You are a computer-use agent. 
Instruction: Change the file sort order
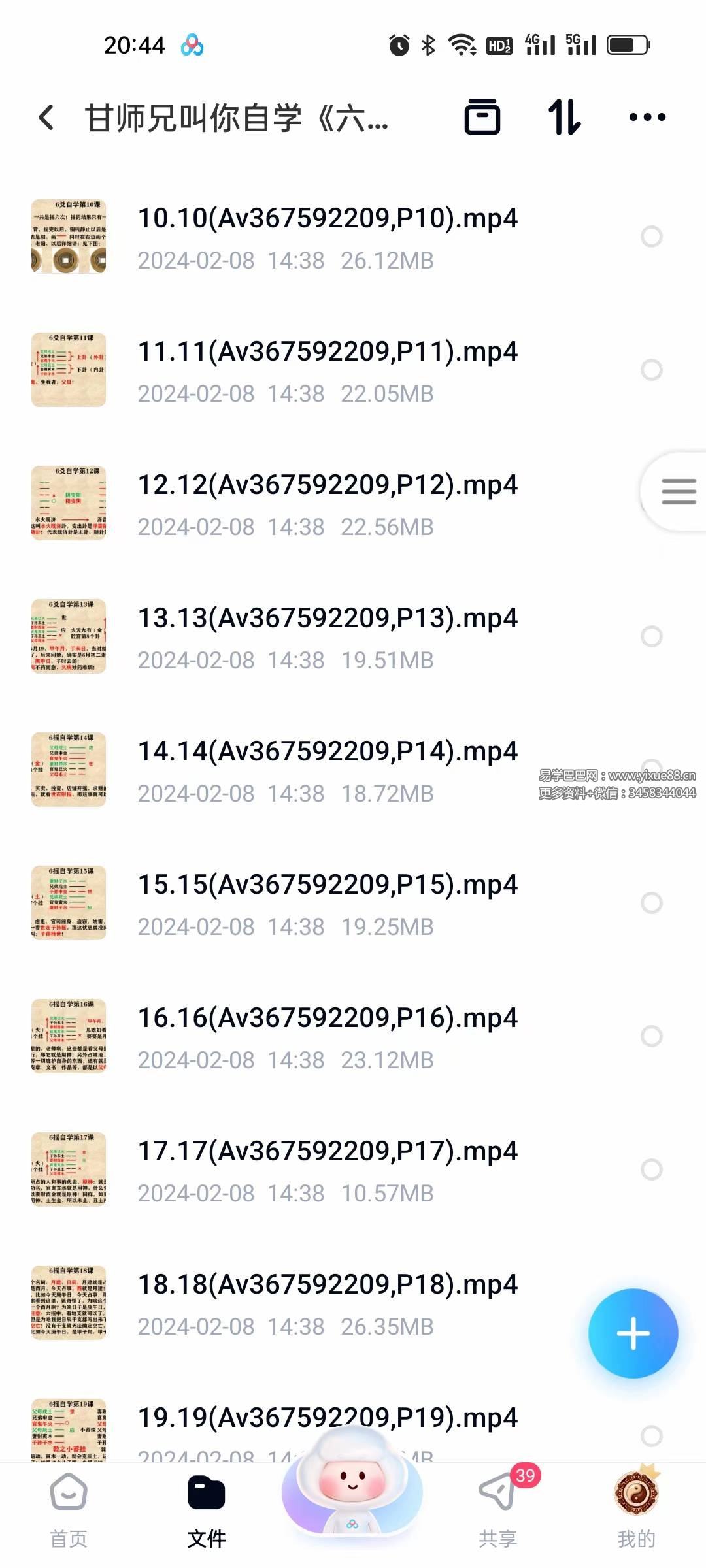tap(564, 118)
